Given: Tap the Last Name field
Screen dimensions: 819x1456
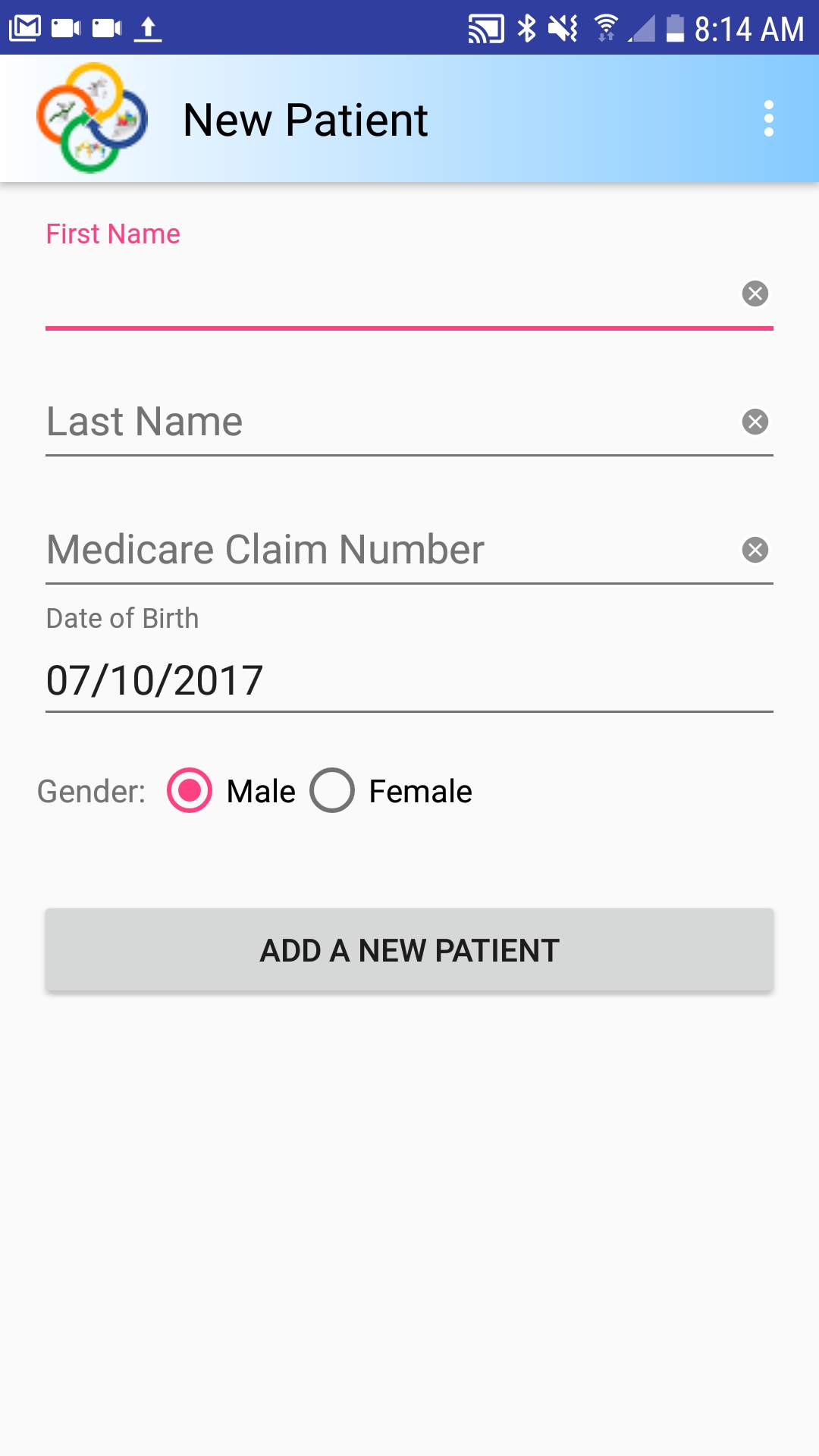Looking at the screenshot, I should point(391,422).
